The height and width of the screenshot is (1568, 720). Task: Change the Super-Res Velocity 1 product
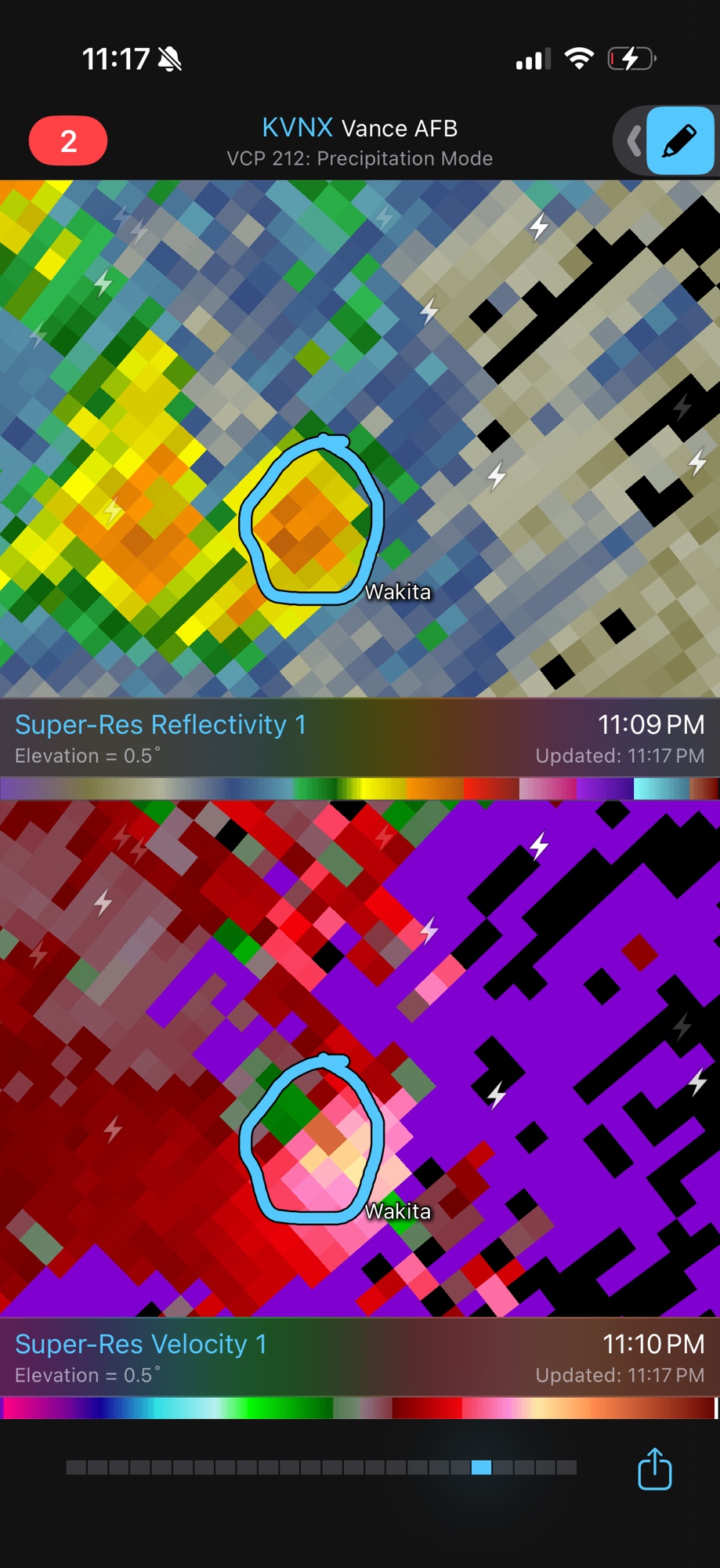[141, 1345]
